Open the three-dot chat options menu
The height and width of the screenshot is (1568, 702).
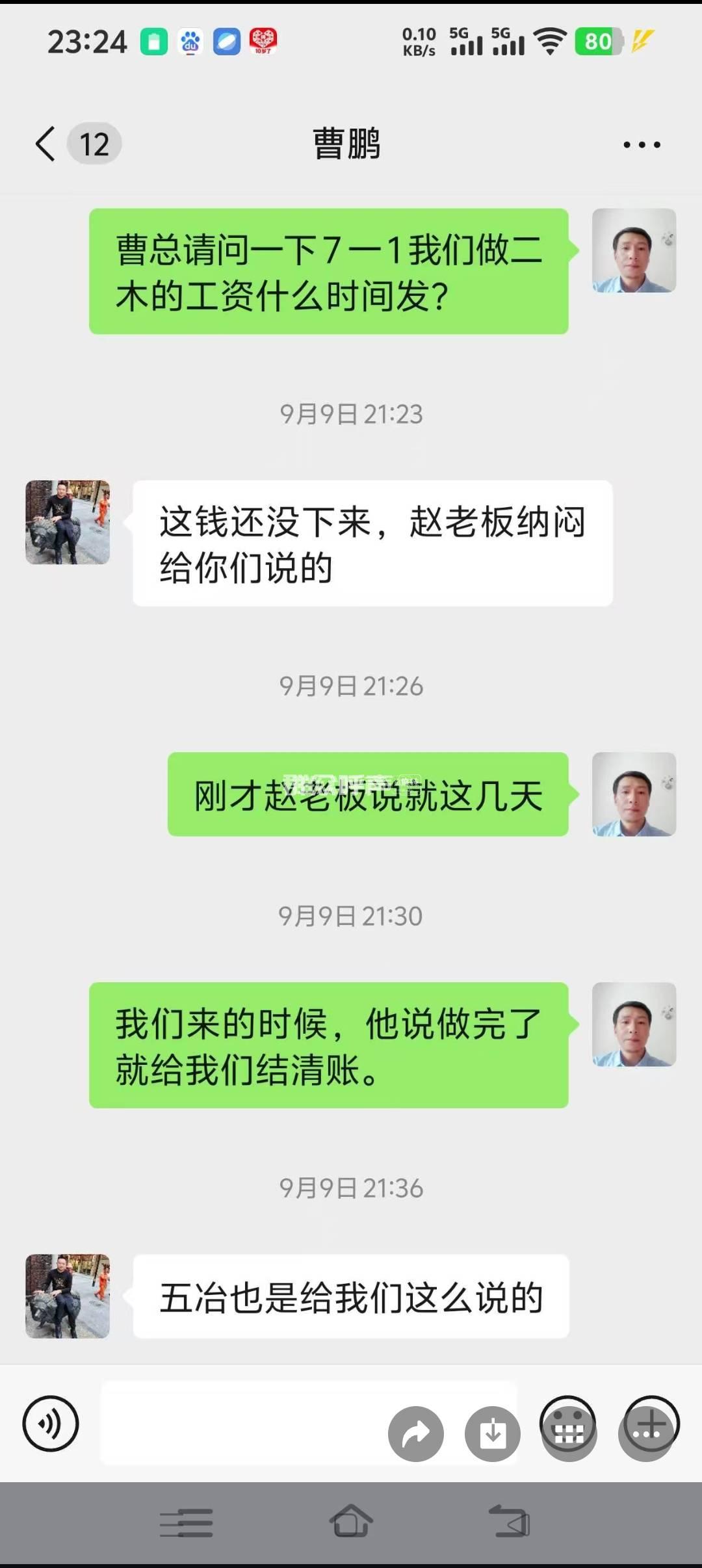[x=642, y=144]
